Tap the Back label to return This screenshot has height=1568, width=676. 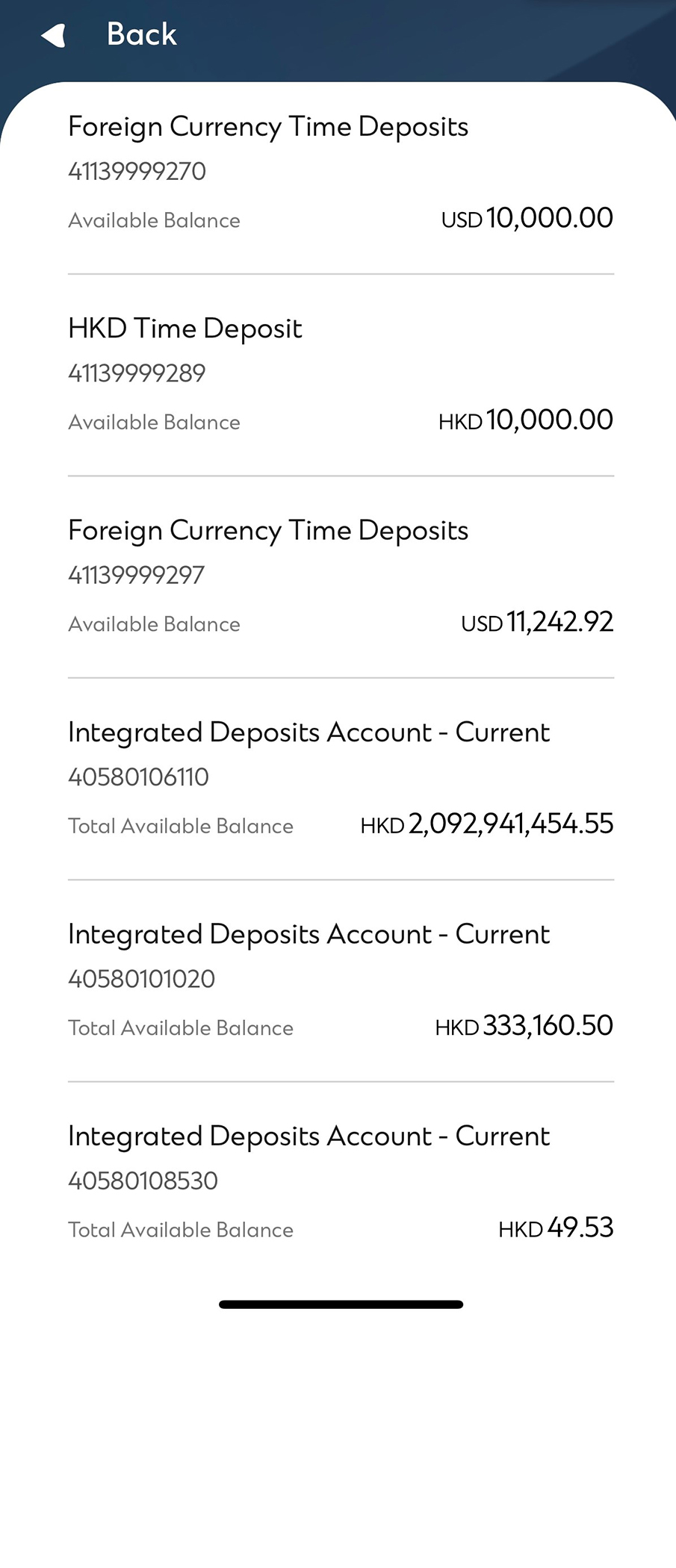141,34
